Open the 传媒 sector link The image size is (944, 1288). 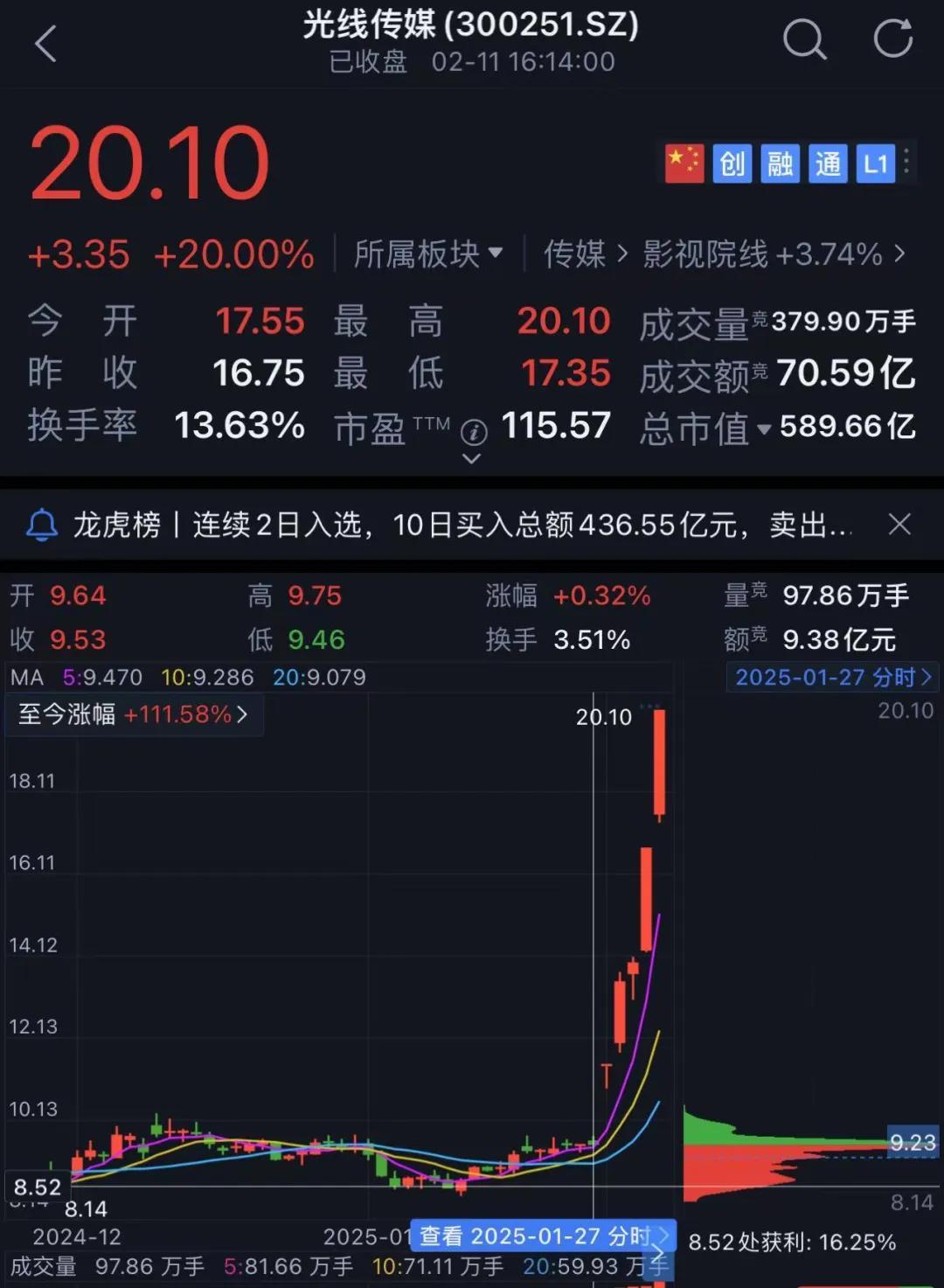tap(585, 254)
